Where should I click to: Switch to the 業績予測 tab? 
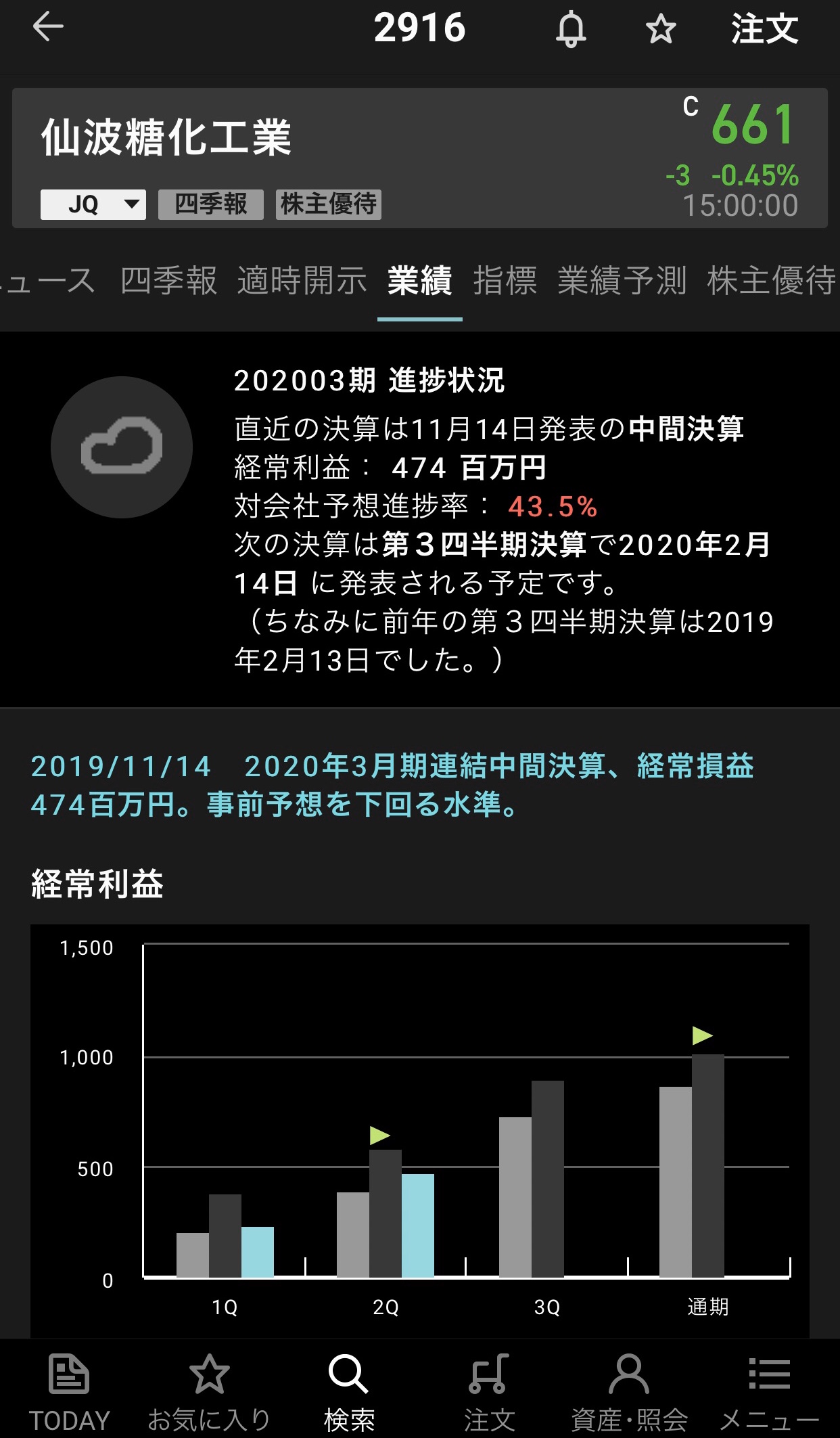pyautogui.click(x=622, y=281)
